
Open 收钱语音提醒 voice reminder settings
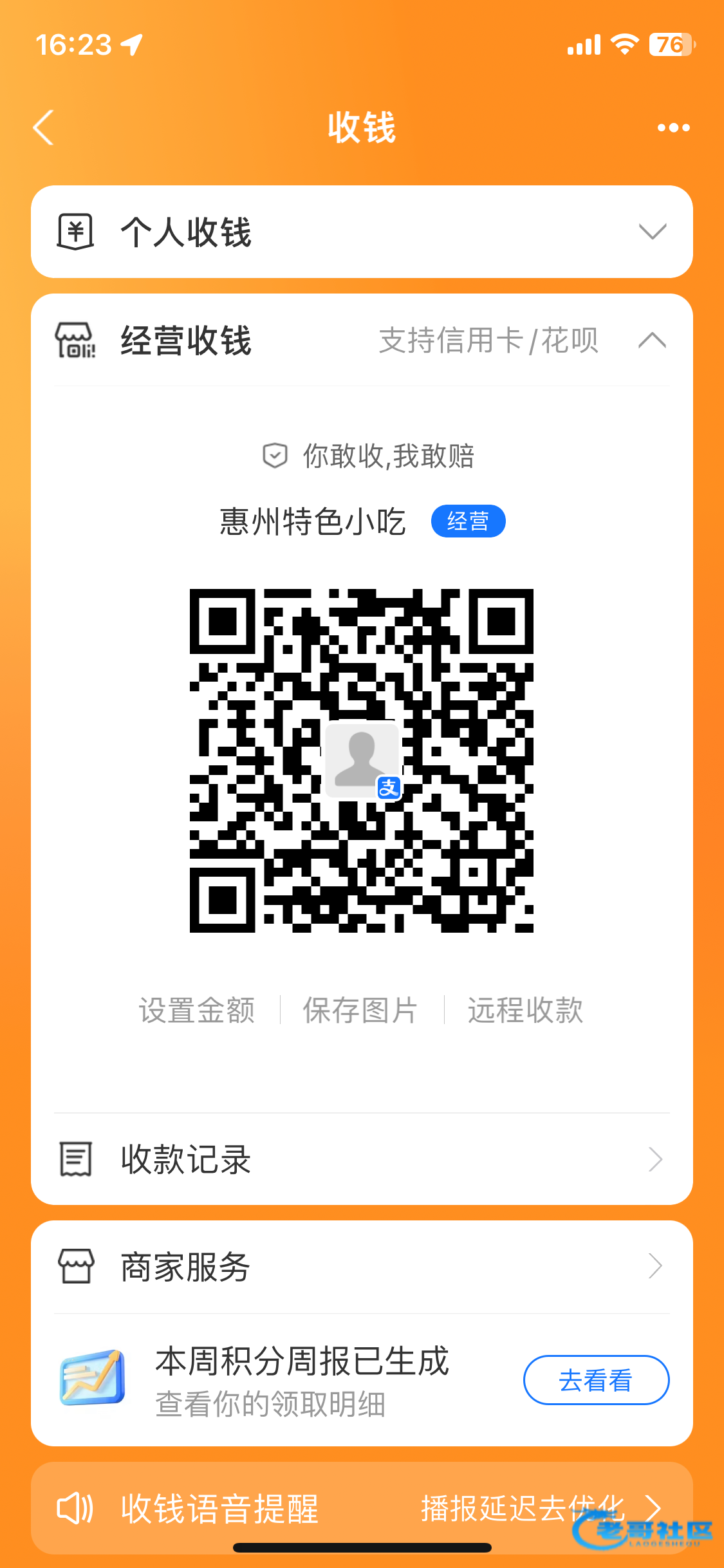pyautogui.click(x=219, y=1509)
